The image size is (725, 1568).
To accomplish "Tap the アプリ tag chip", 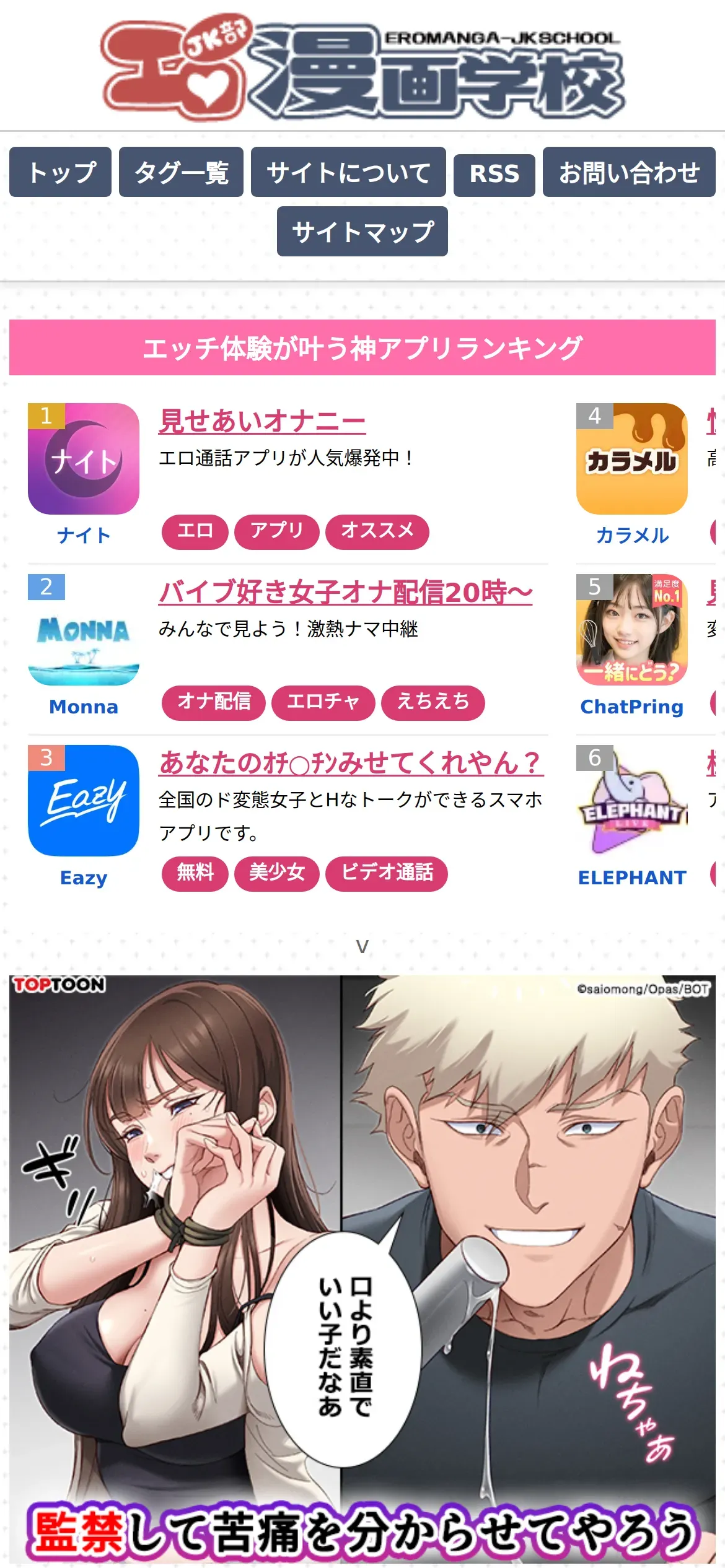I will [276, 531].
